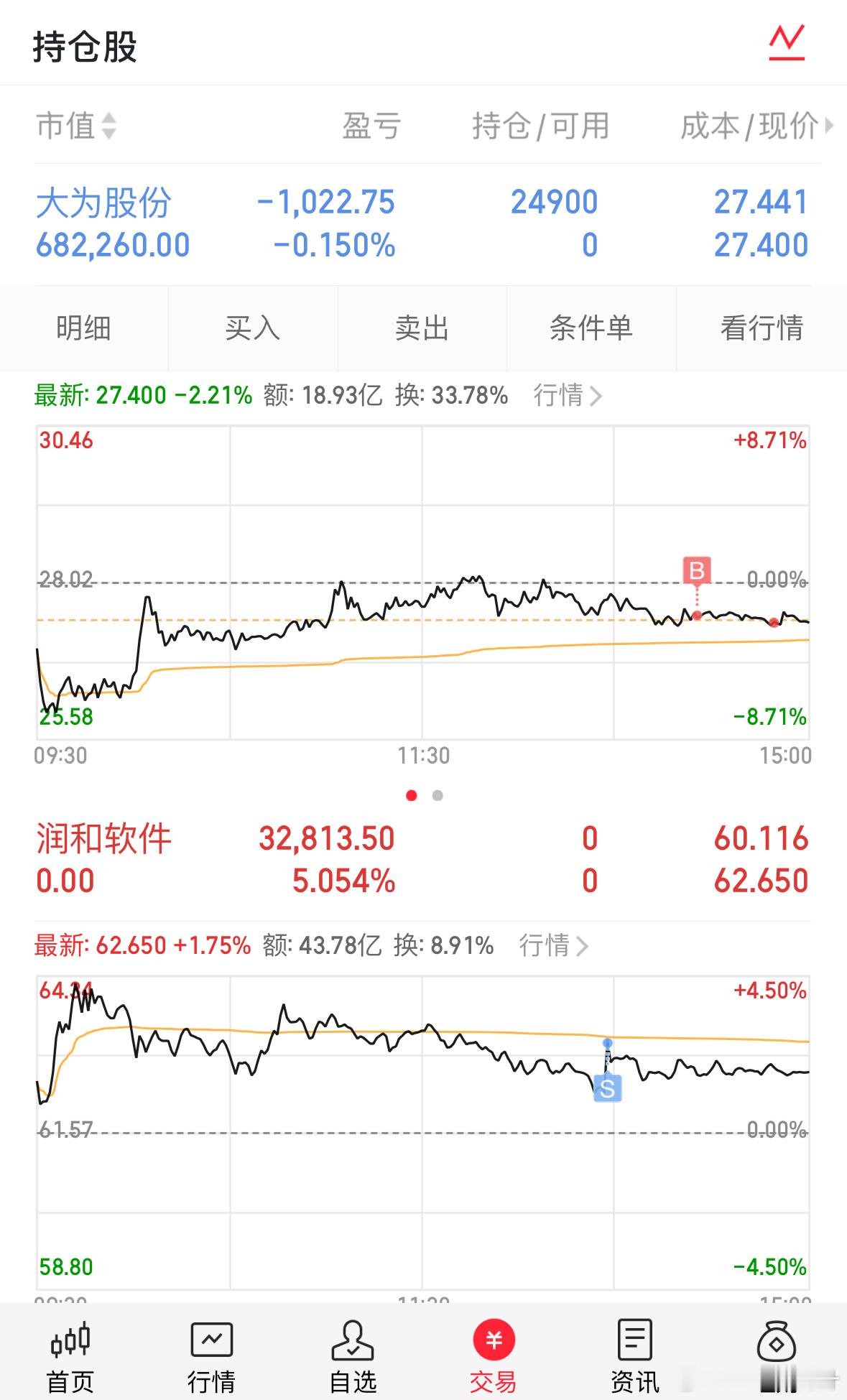Tap 买入 to buy 大为股份
847x1400 pixels.
coord(253,328)
